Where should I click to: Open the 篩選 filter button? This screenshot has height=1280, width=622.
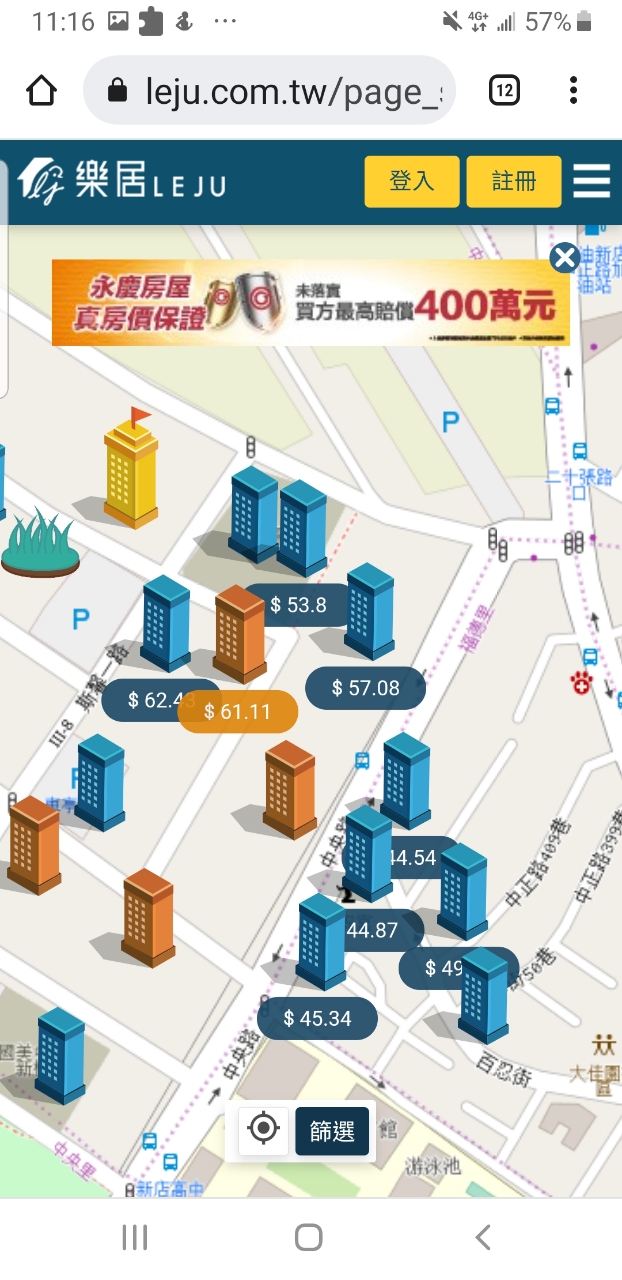coord(332,1131)
